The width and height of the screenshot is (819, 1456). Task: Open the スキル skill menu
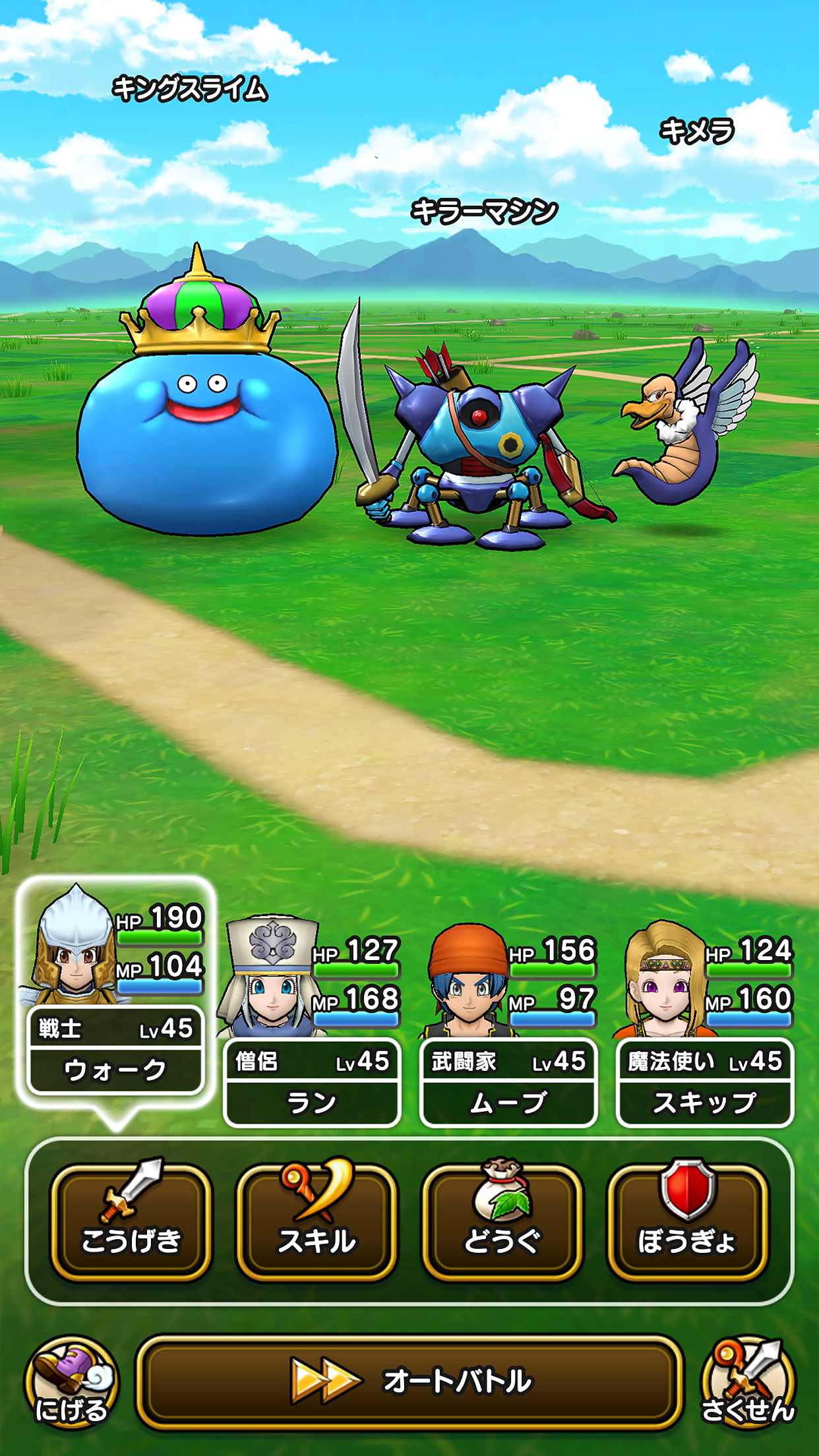coord(317,1221)
